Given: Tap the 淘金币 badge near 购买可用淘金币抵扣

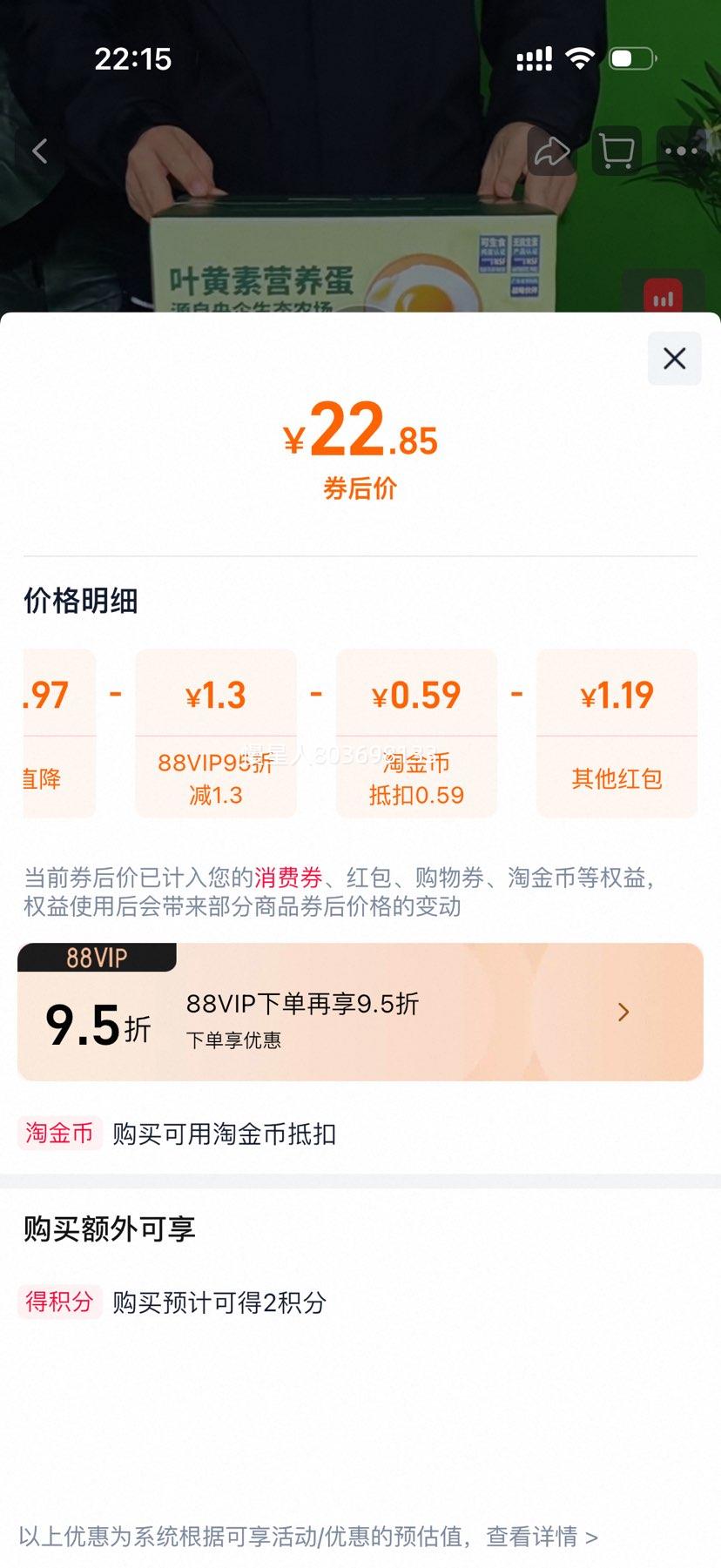Looking at the screenshot, I should click(x=58, y=1134).
